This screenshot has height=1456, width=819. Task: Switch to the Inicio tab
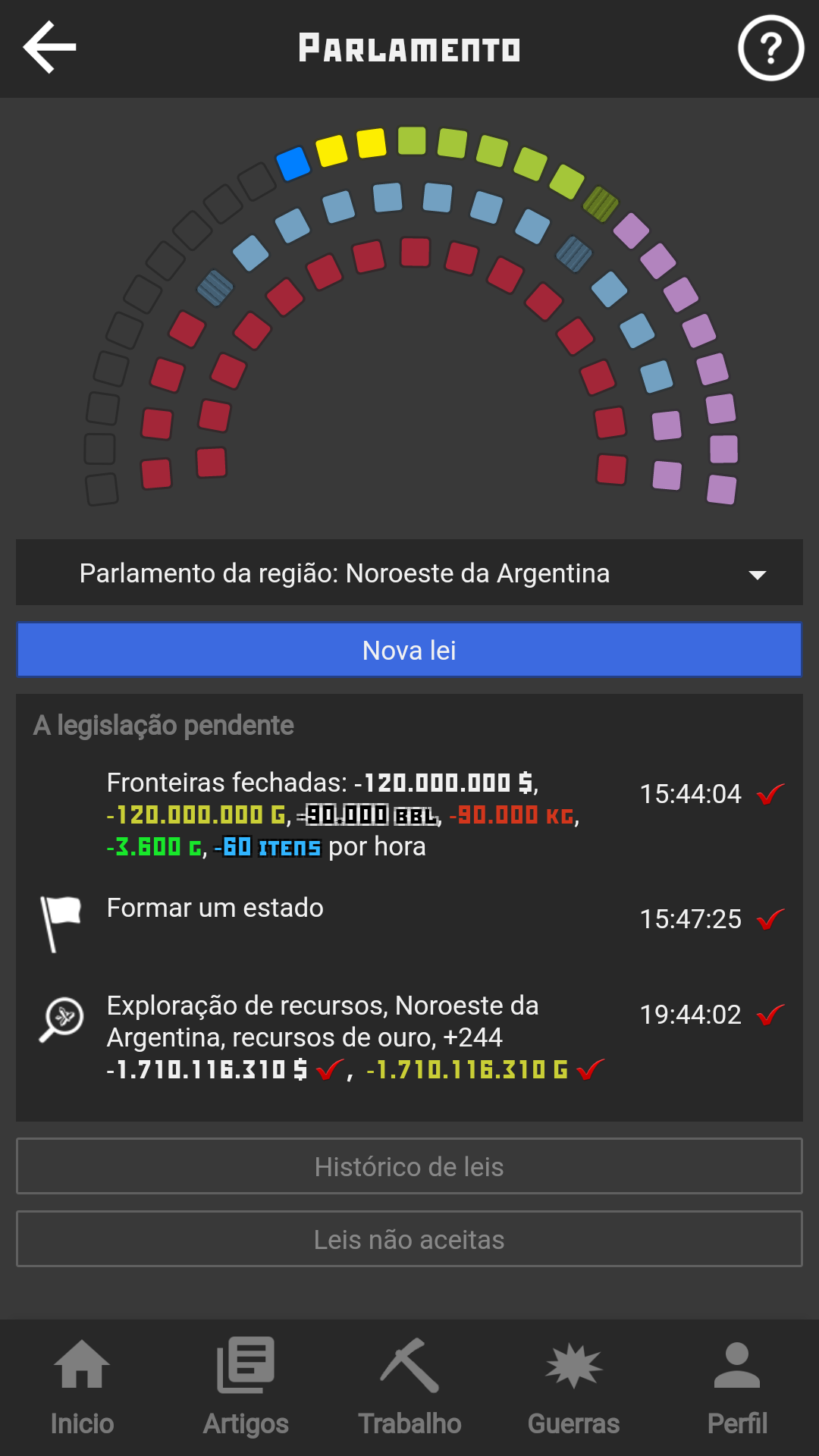pyautogui.click(x=82, y=1388)
